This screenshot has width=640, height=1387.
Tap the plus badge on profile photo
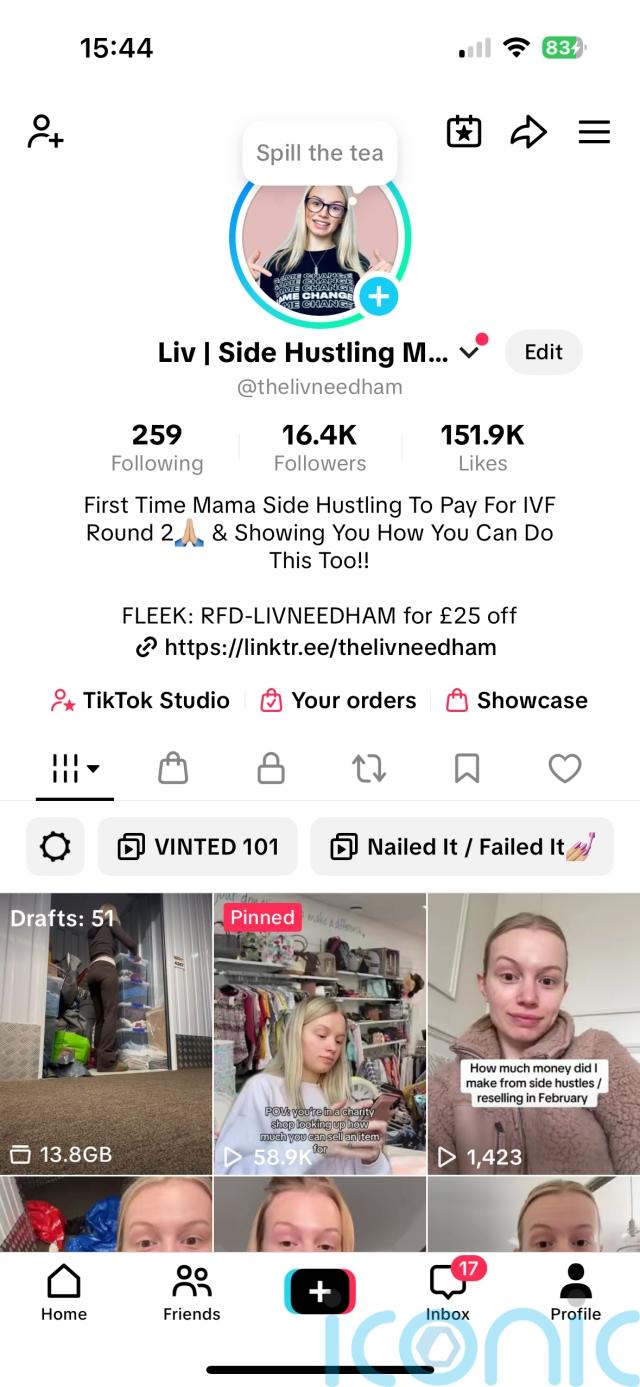[x=379, y=296]
